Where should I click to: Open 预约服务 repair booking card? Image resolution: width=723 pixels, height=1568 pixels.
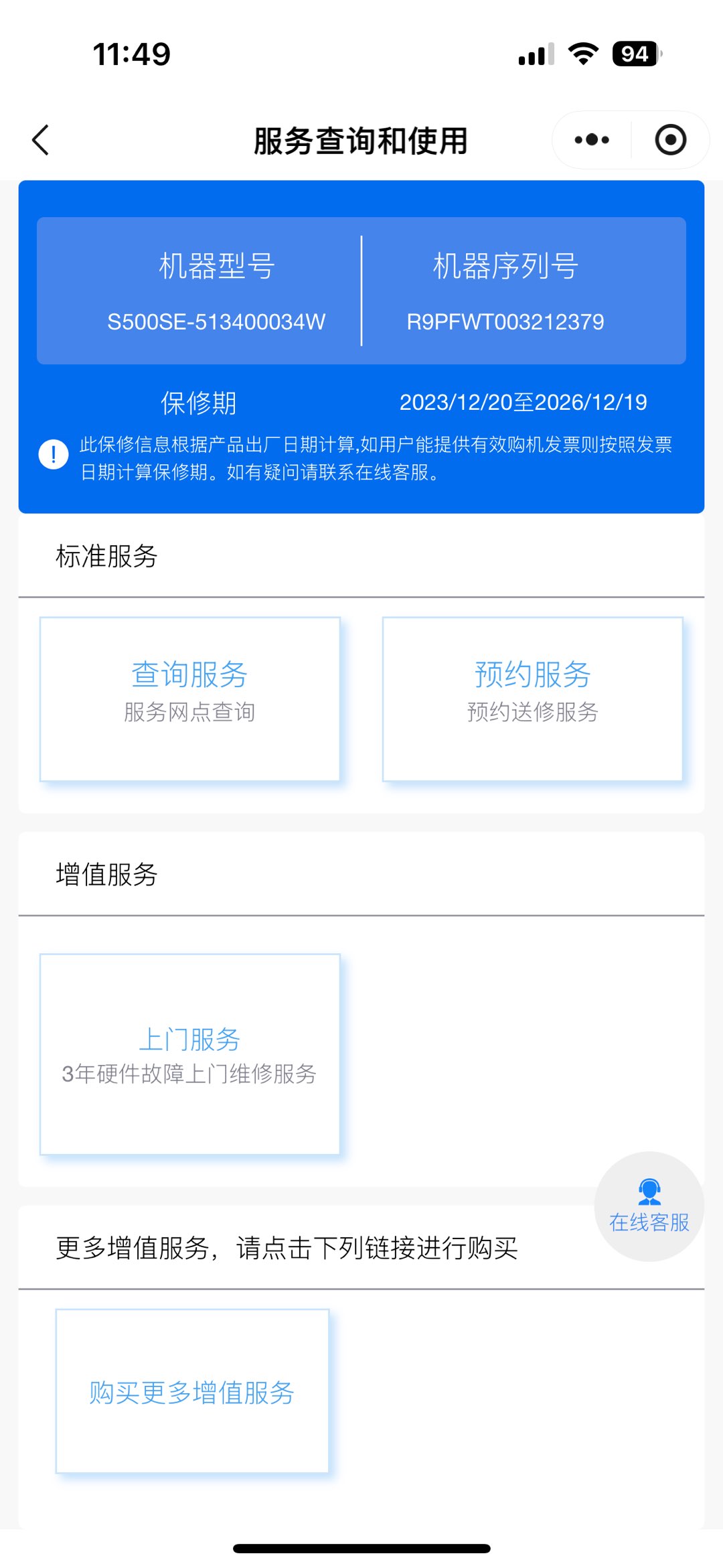533,699
